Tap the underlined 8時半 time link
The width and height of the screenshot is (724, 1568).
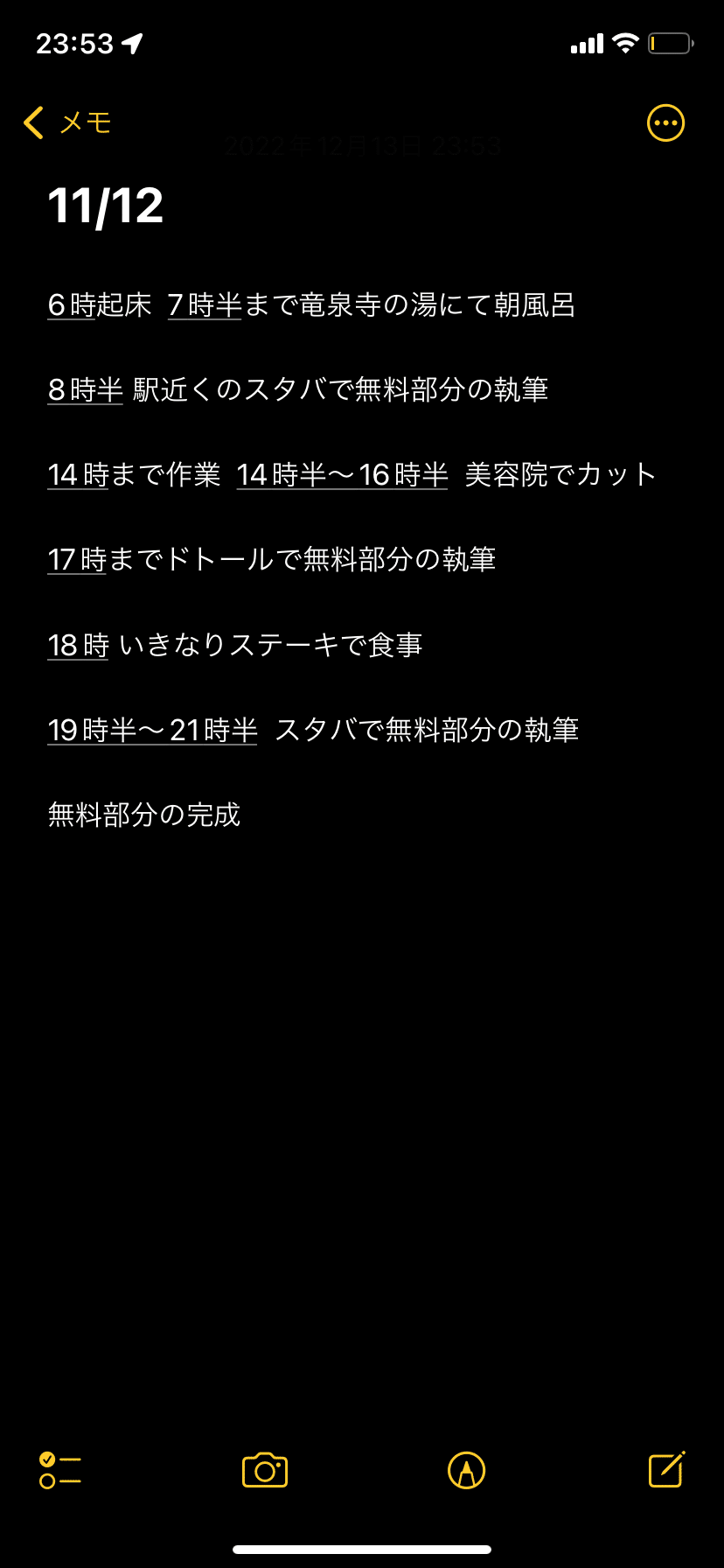point(85,389)
